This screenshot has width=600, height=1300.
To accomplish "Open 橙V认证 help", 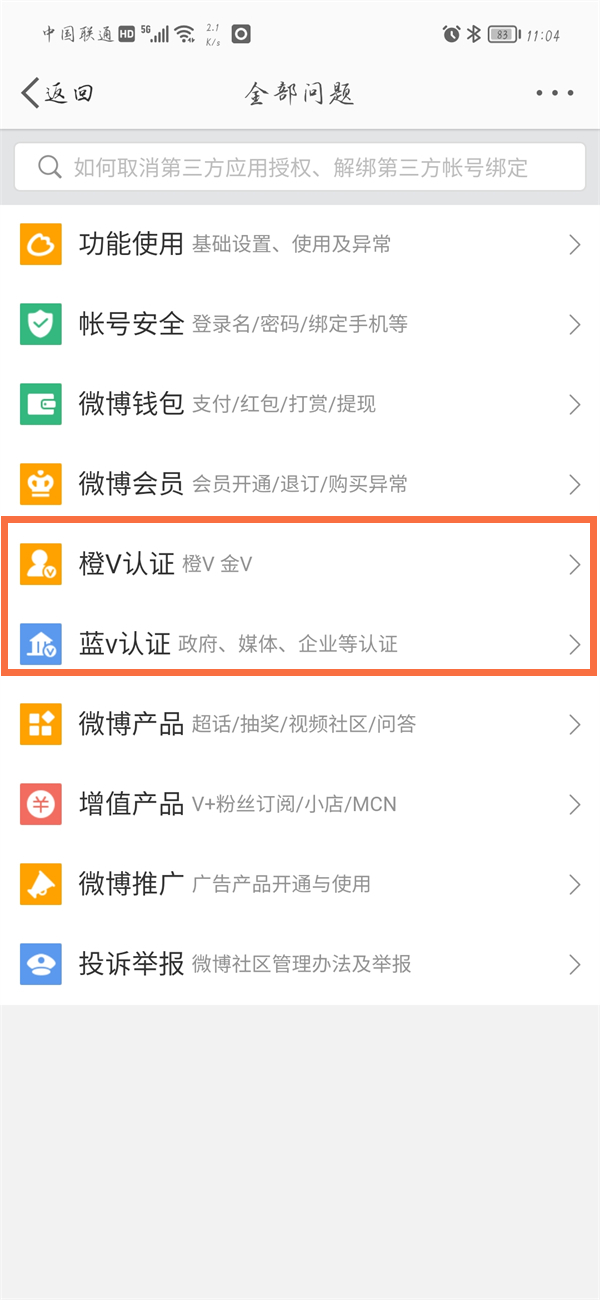I will coord(300,564).
